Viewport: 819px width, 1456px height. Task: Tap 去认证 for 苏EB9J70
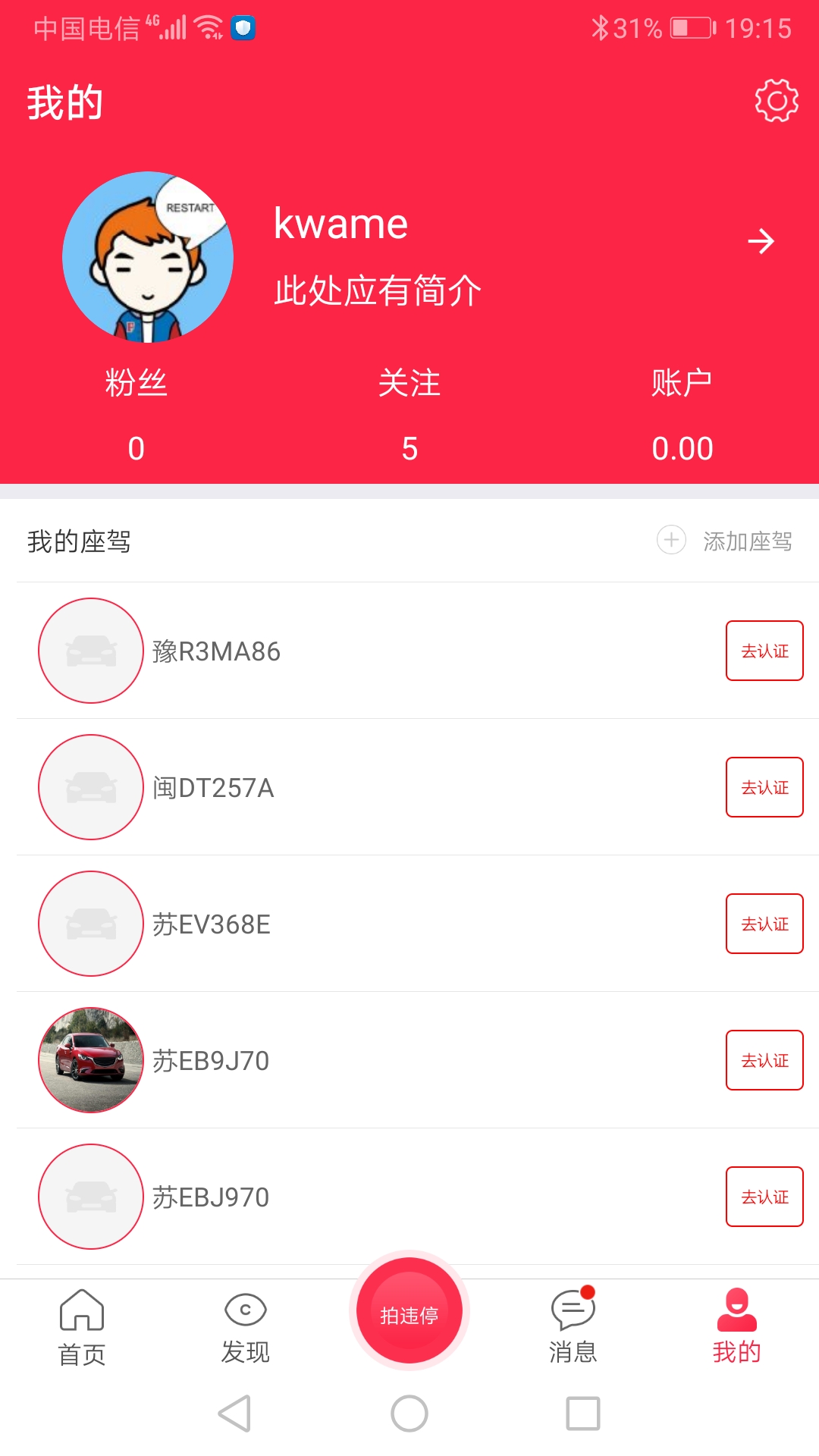pos(764,1060)
